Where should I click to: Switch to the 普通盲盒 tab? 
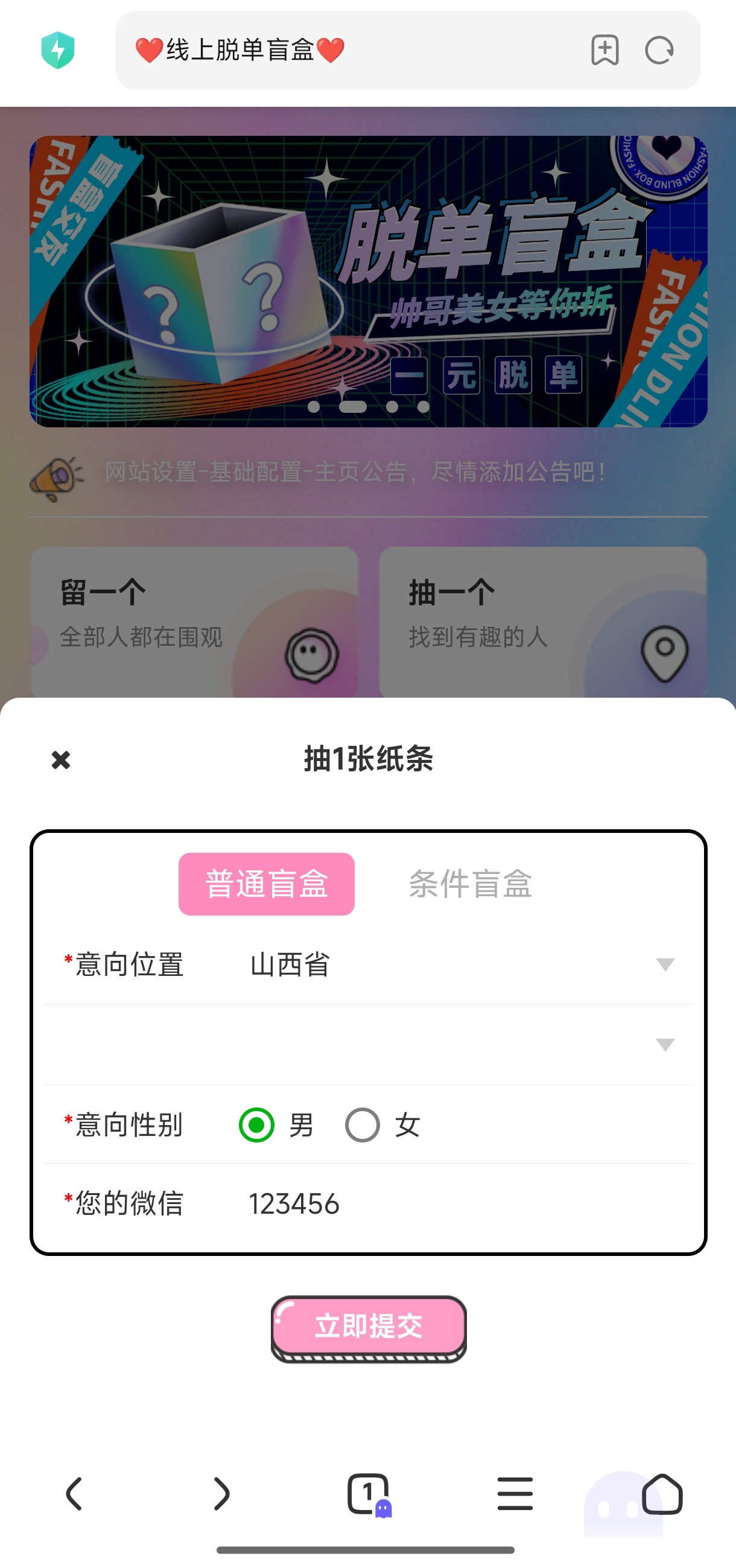267,884
